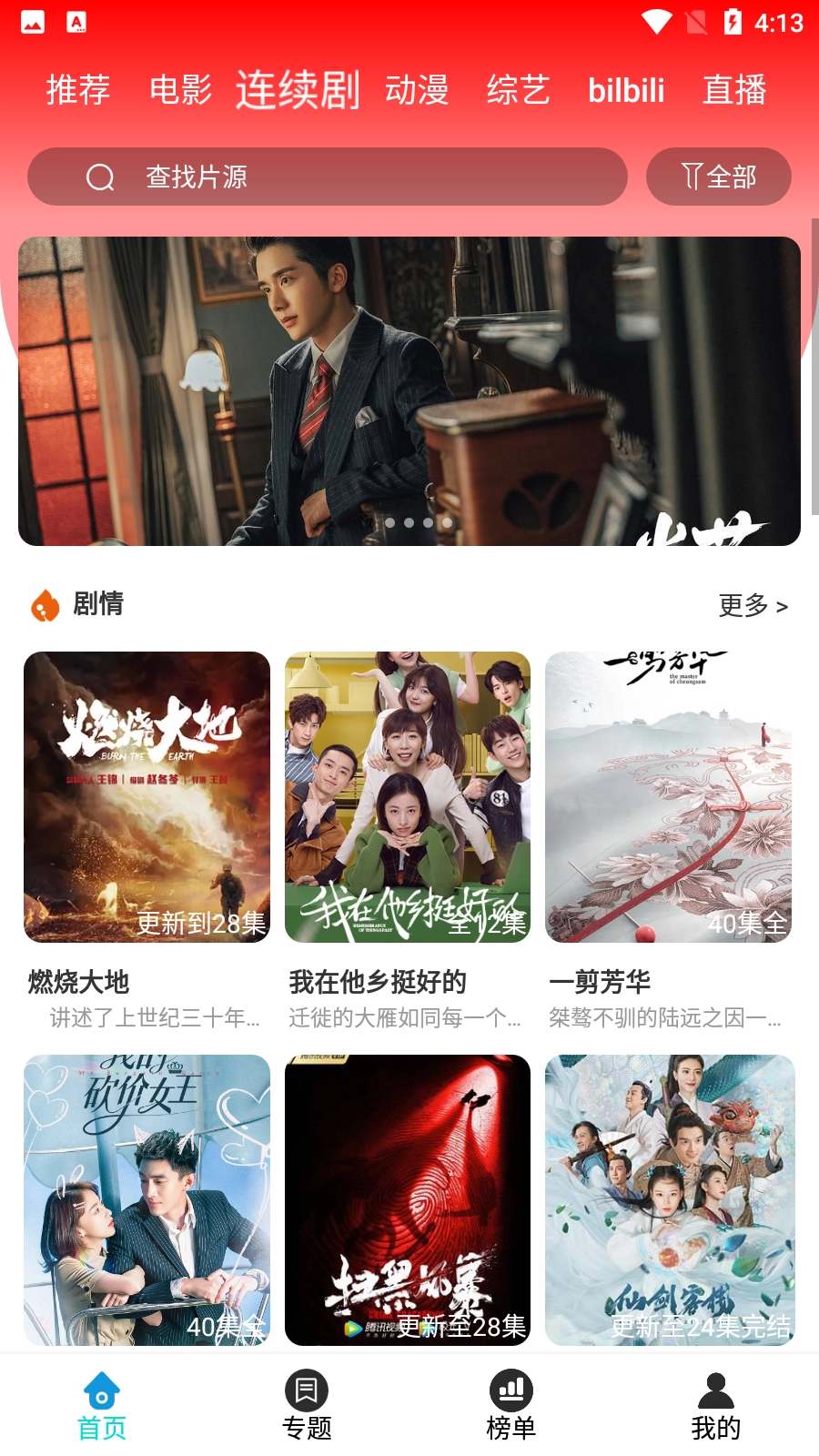Select the bilbili tab
This screenshot has width=819, height=1456.
pos(626,90)
